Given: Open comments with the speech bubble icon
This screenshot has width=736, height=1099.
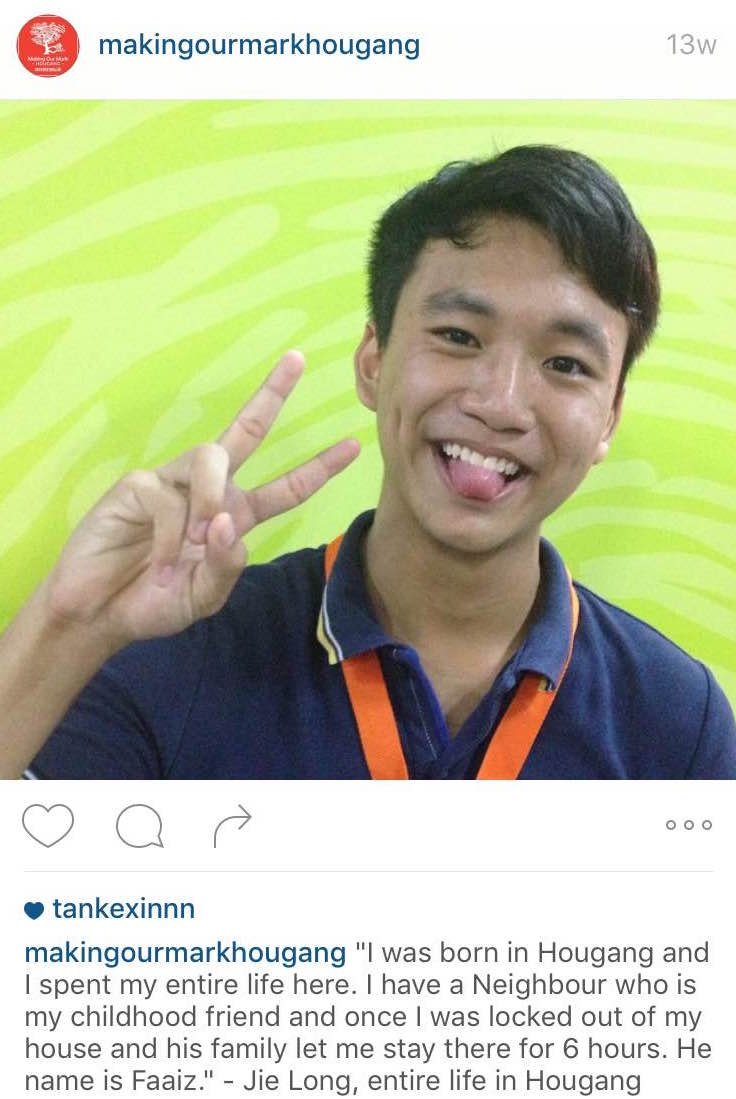Looking at the screenshot, I should pyautogui.click(x=139, y=826).
